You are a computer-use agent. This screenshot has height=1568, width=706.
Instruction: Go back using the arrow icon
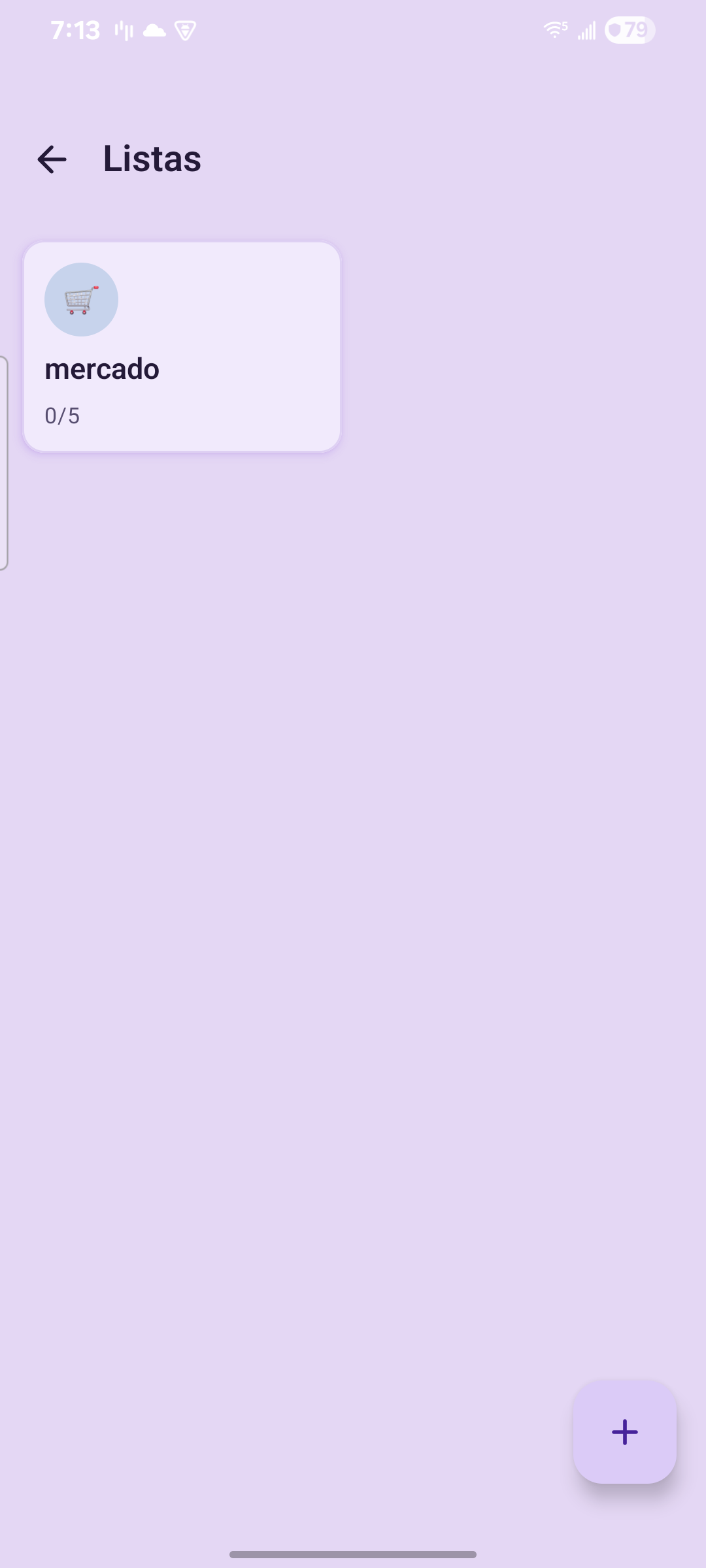click(52, 159)
